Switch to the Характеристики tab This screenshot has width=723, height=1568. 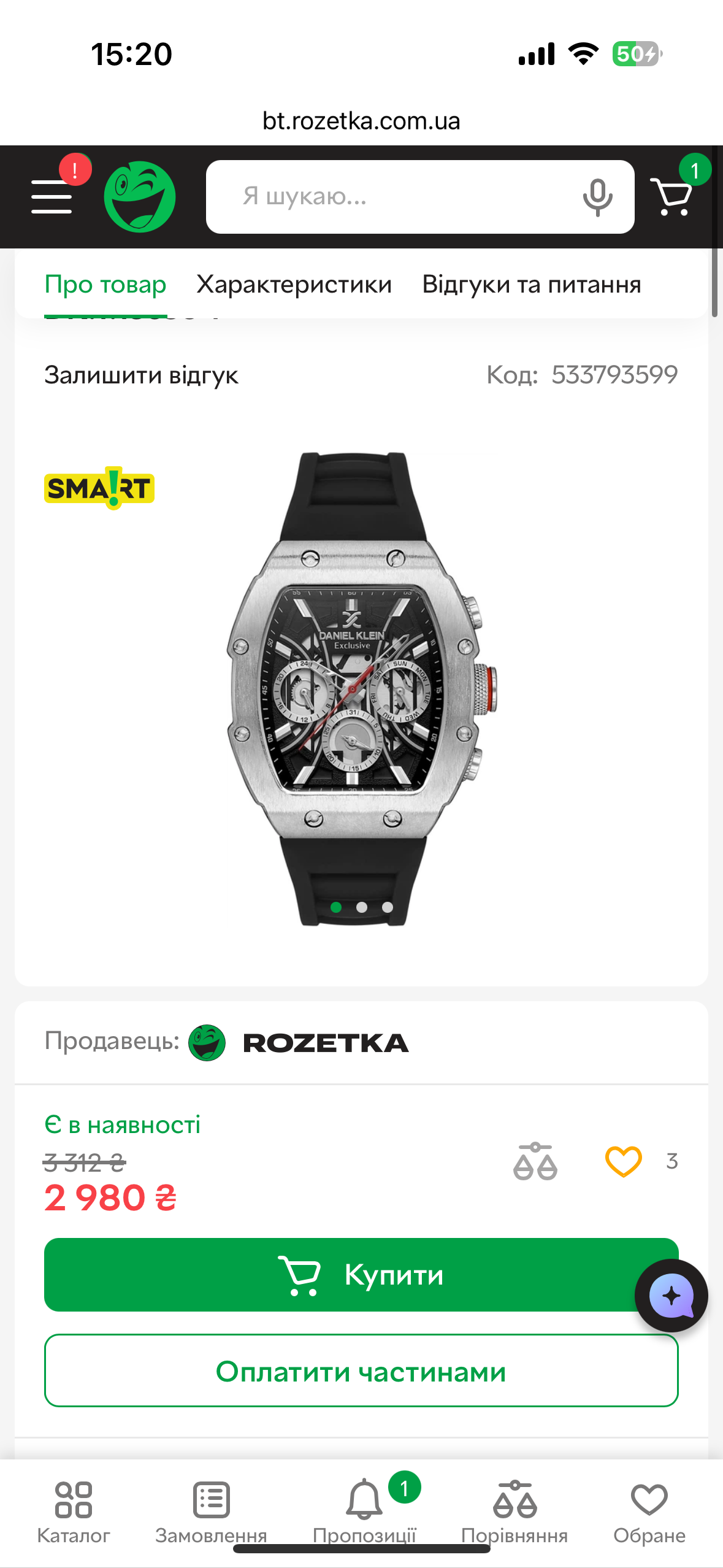pyautogui.click(x=294, y=285)
